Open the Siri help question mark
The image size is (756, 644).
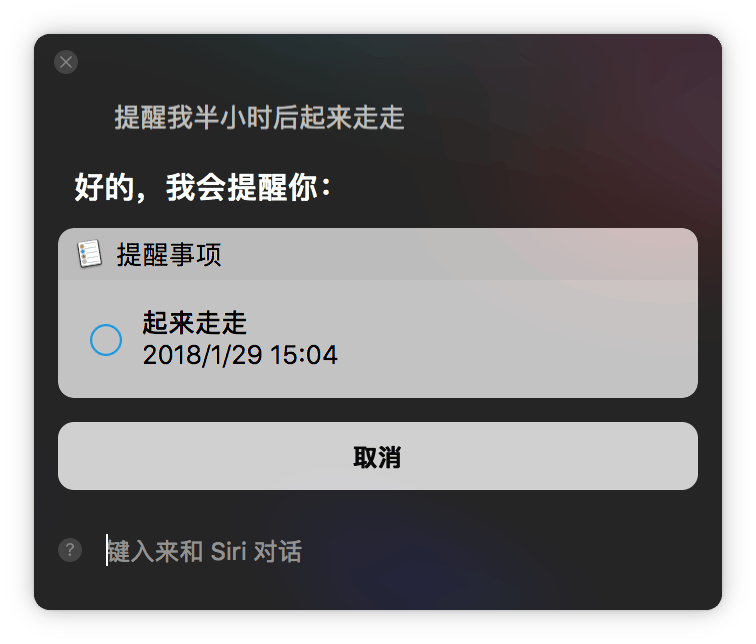pyautogui.click(x=70, y=550)
